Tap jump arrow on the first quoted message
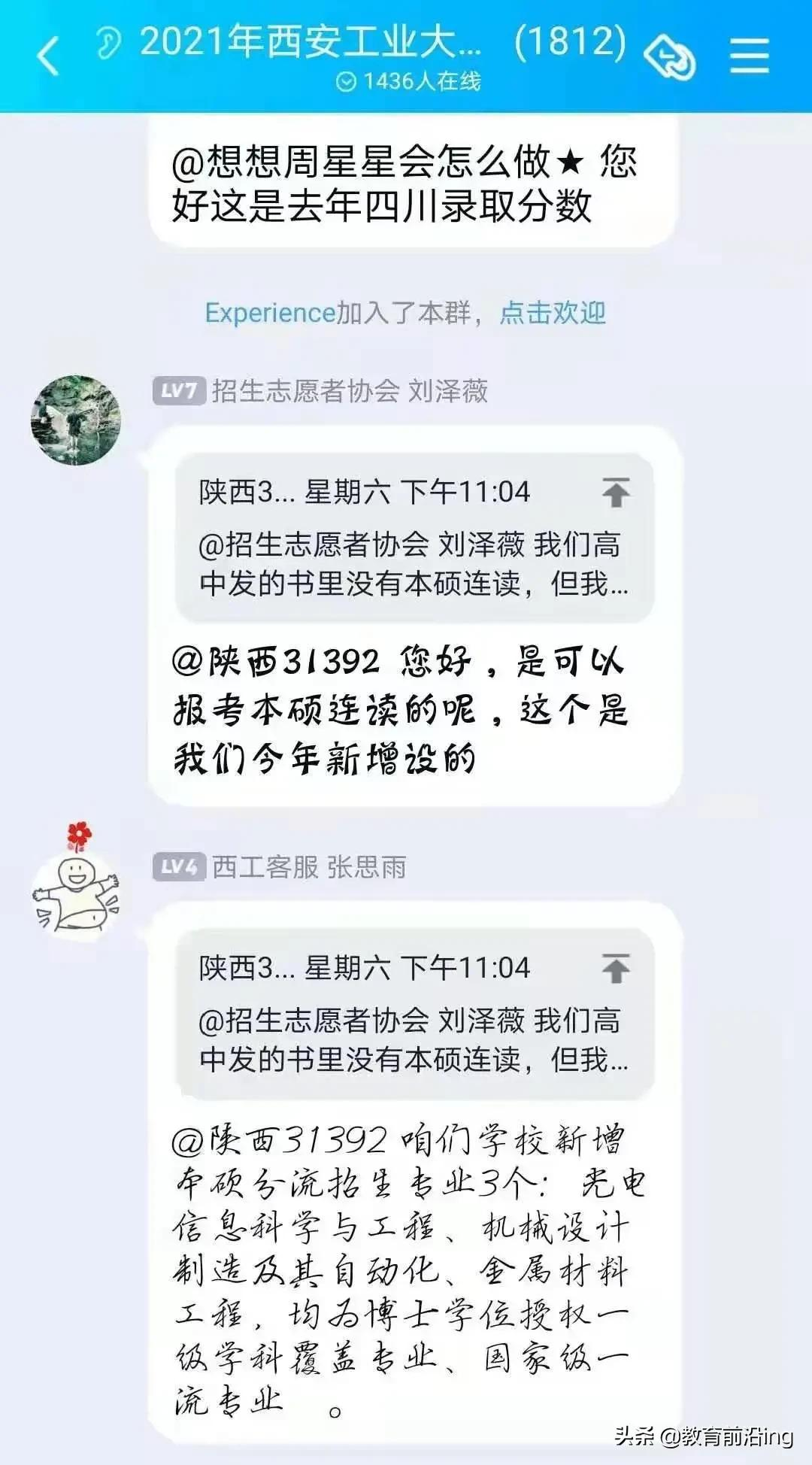 coord(618,493)
